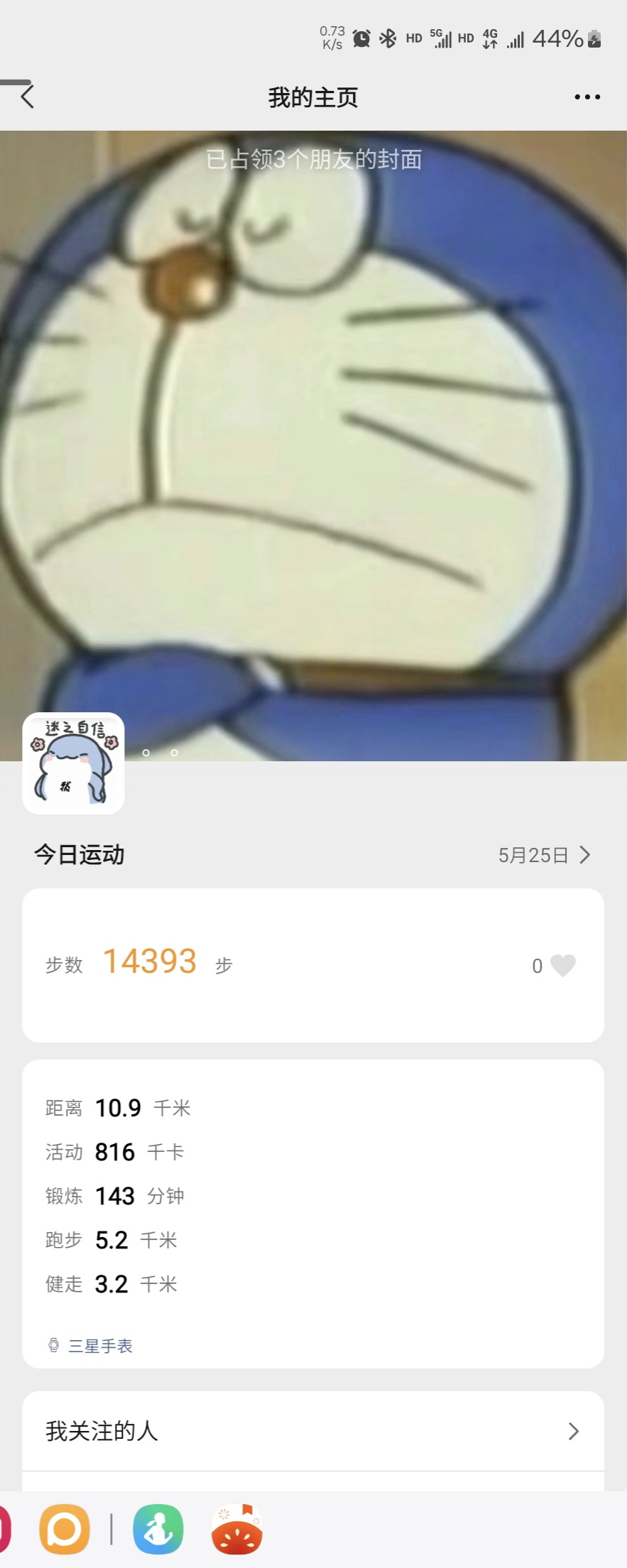Open the profile avatar picture

73,763
